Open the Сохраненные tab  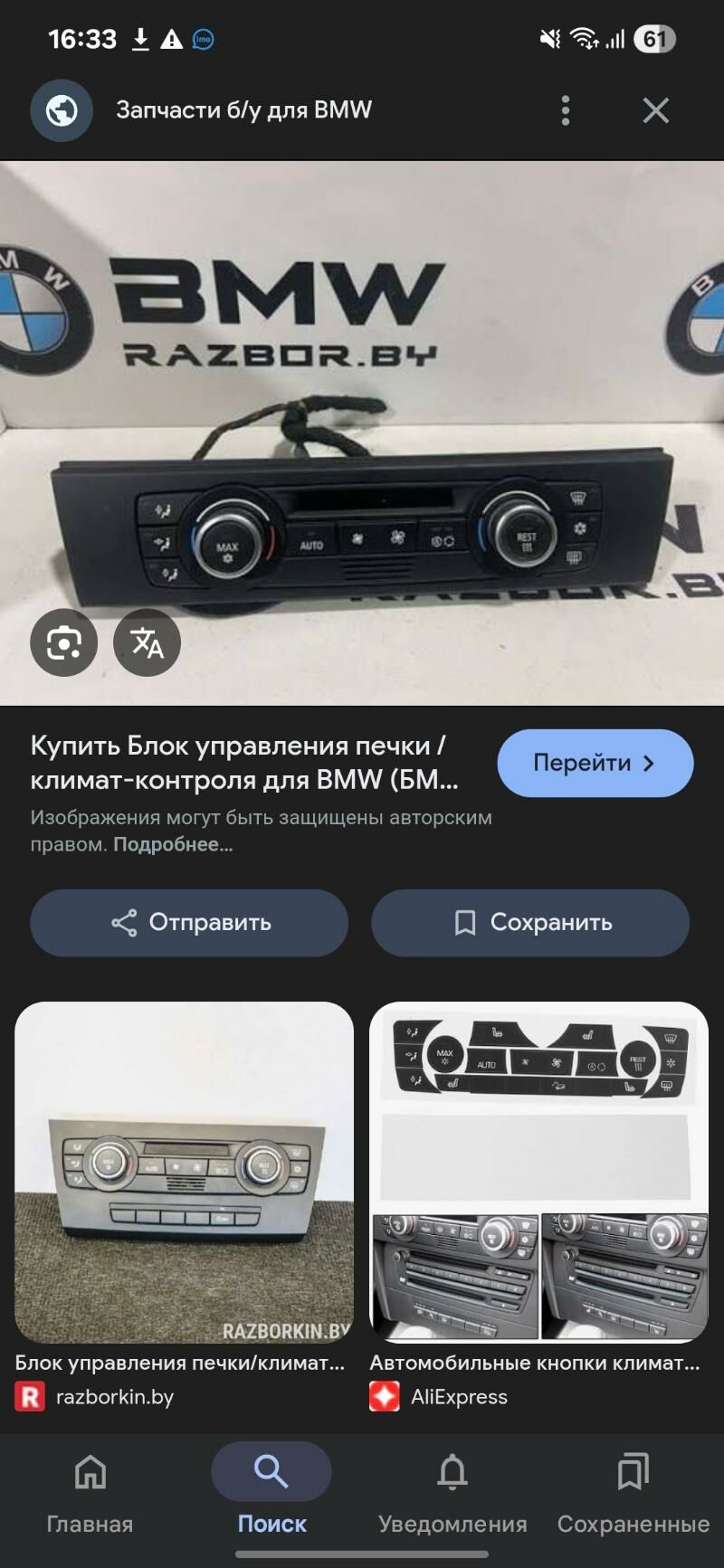(633, 1494)
